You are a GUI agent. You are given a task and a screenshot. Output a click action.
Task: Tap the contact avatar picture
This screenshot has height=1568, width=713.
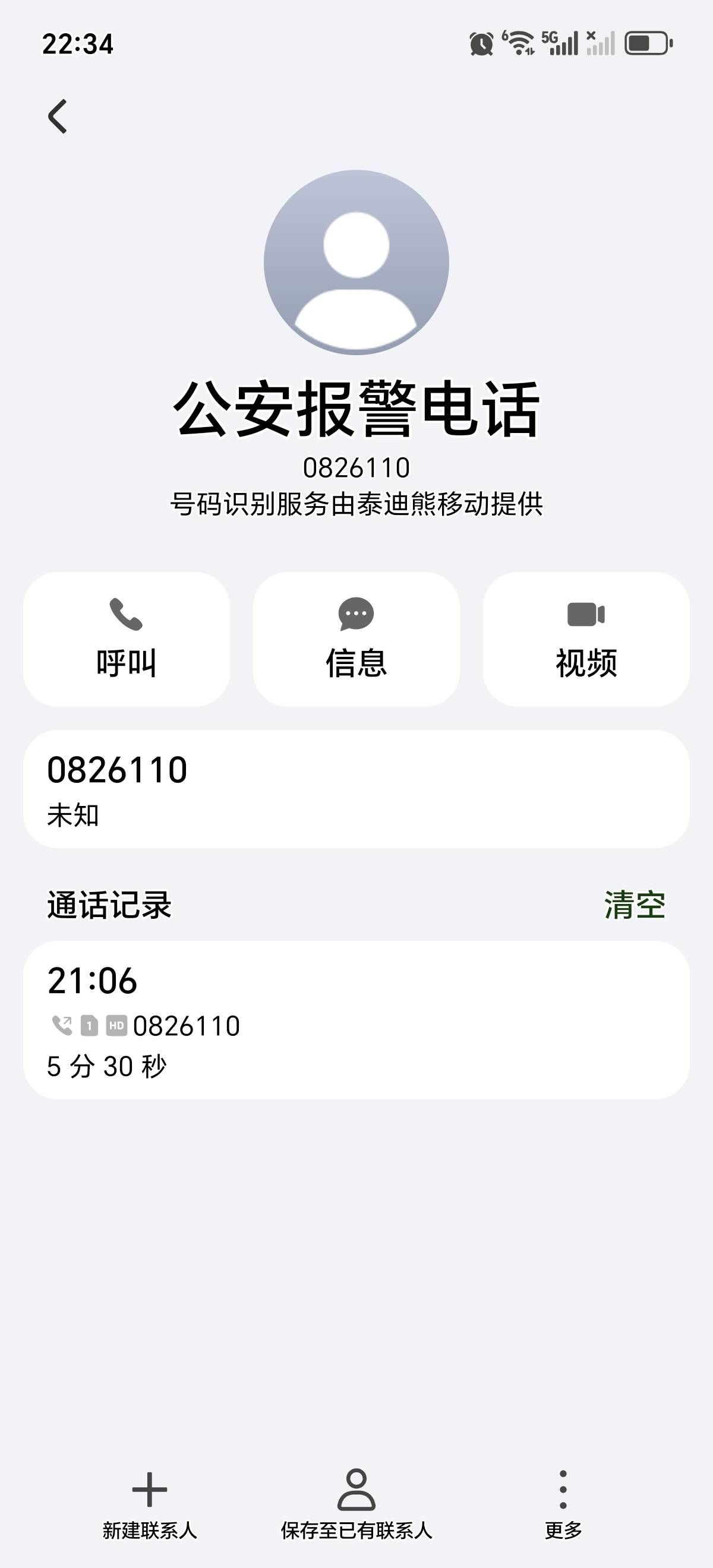pos(356,263)
